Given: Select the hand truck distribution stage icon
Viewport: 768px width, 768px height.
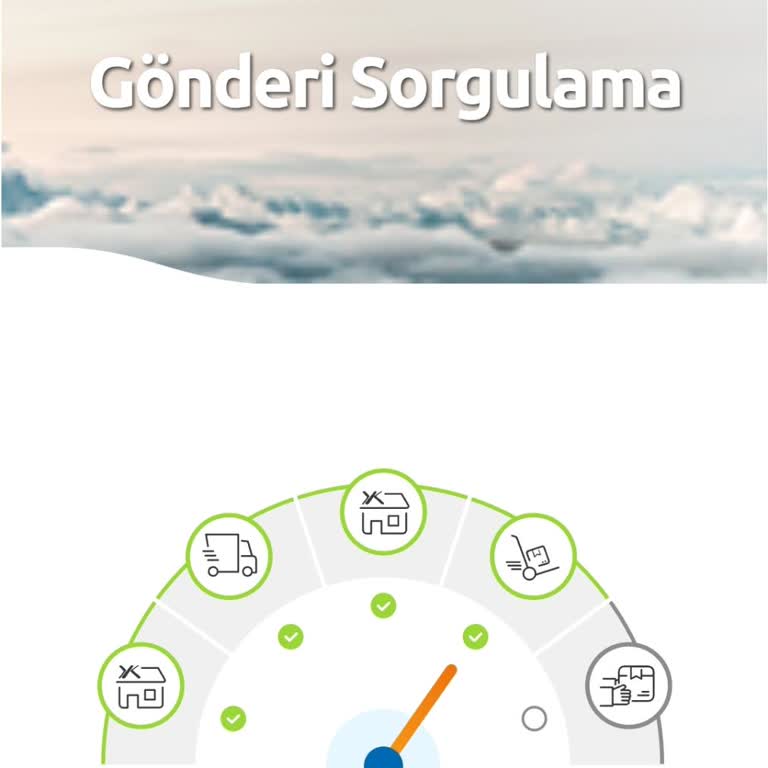Looking at the screenshot, I should click(x=533, y=556).
